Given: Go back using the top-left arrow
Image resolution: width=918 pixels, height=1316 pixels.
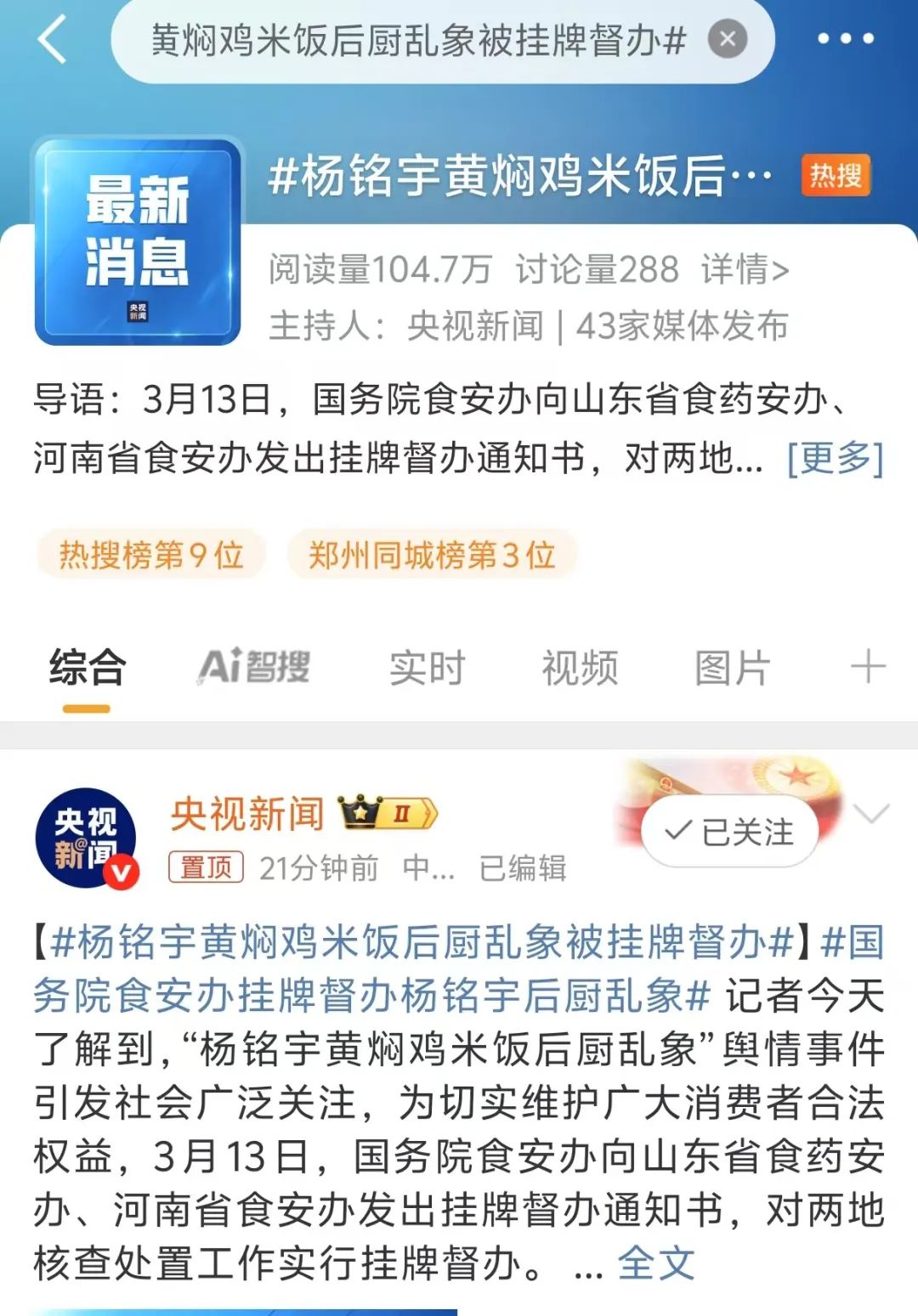Looking at the screenshot, I should click(52, 39).
